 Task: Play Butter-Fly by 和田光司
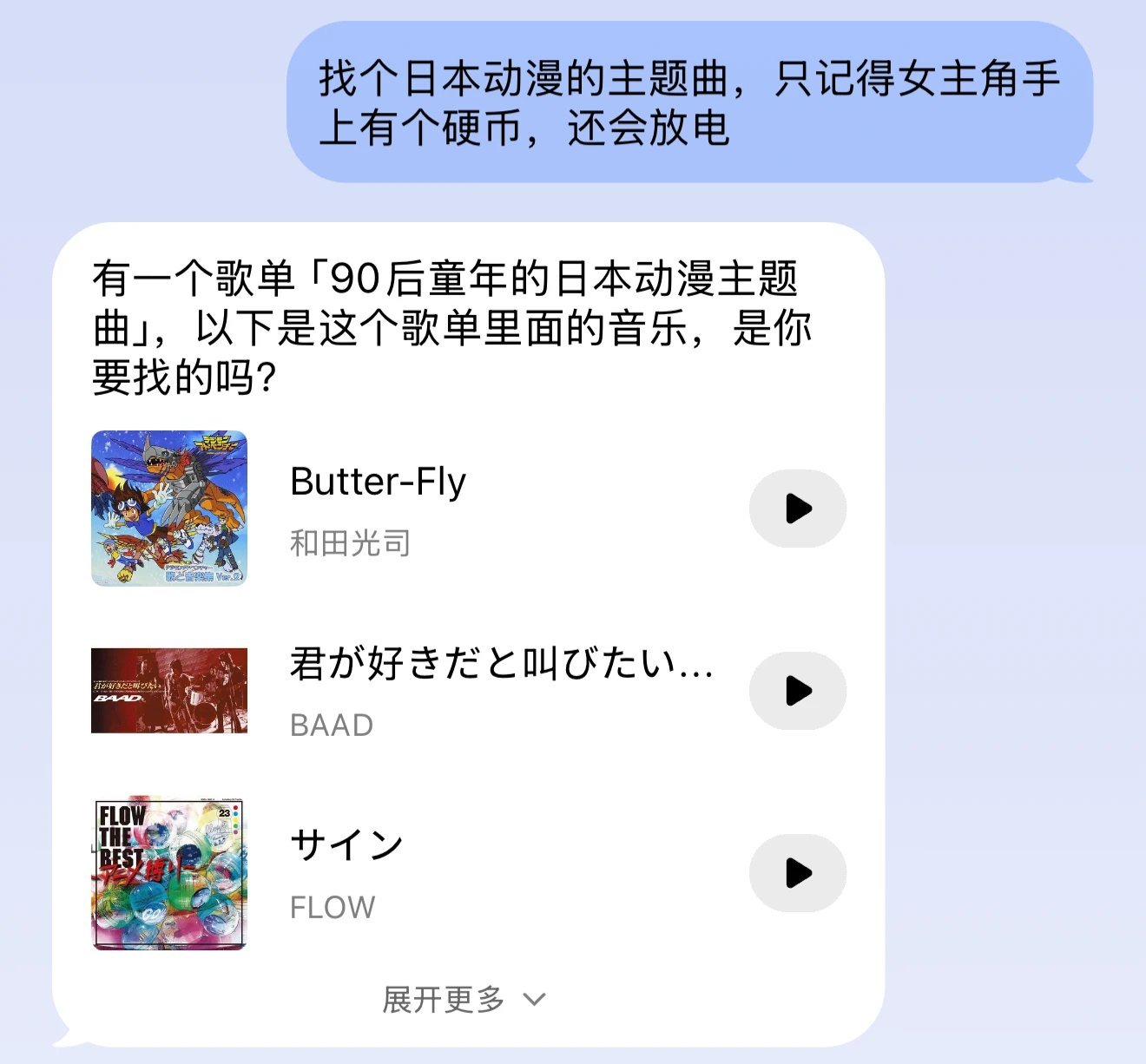click(797, 509)
